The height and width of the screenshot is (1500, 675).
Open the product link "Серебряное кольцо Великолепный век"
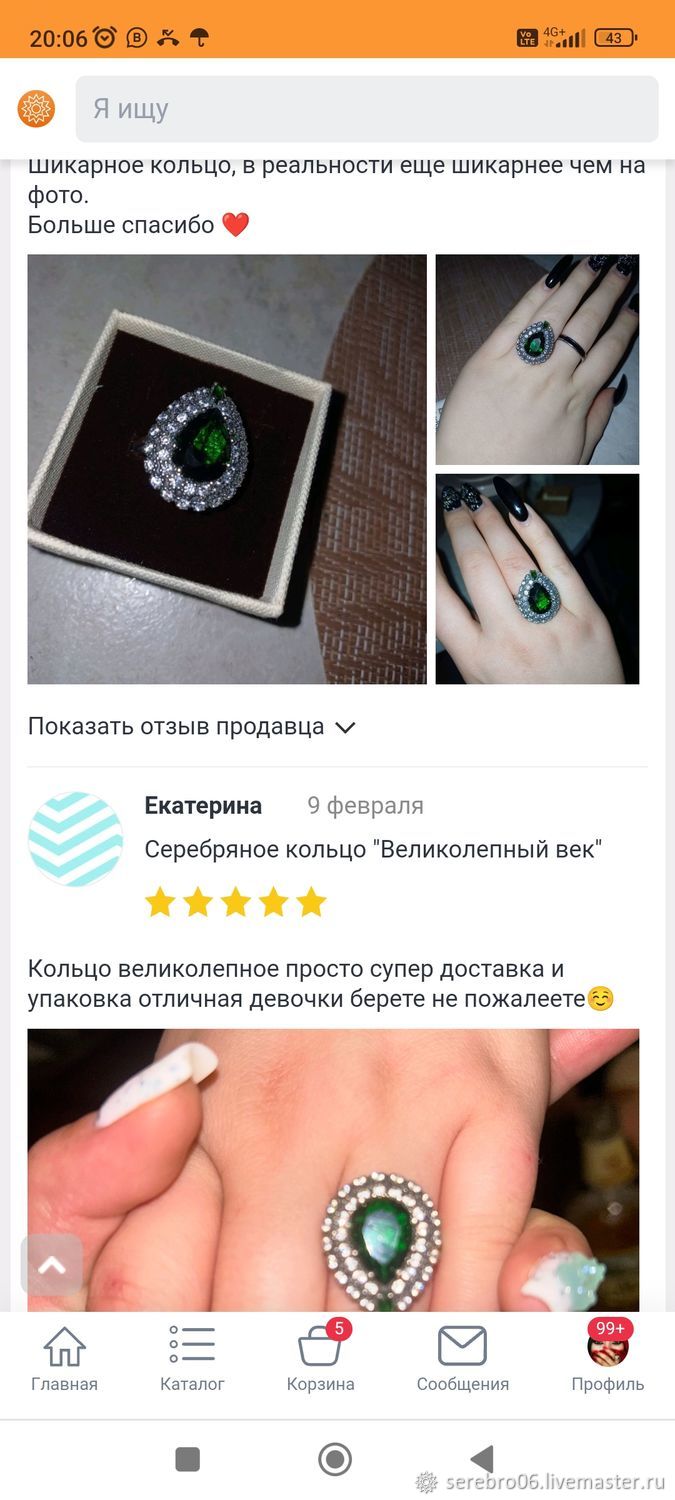click(x=373, y=850)
